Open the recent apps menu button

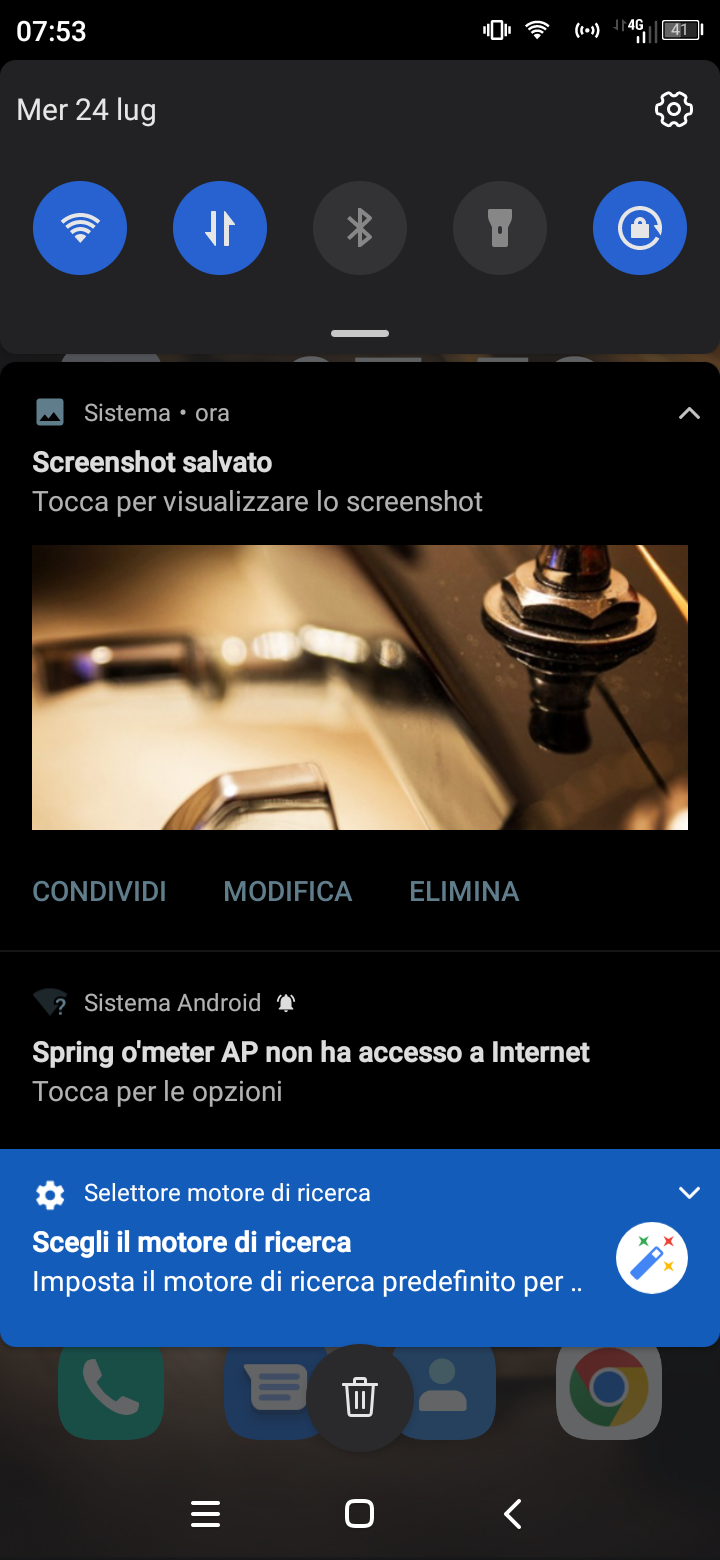[x=205, y=1514]
